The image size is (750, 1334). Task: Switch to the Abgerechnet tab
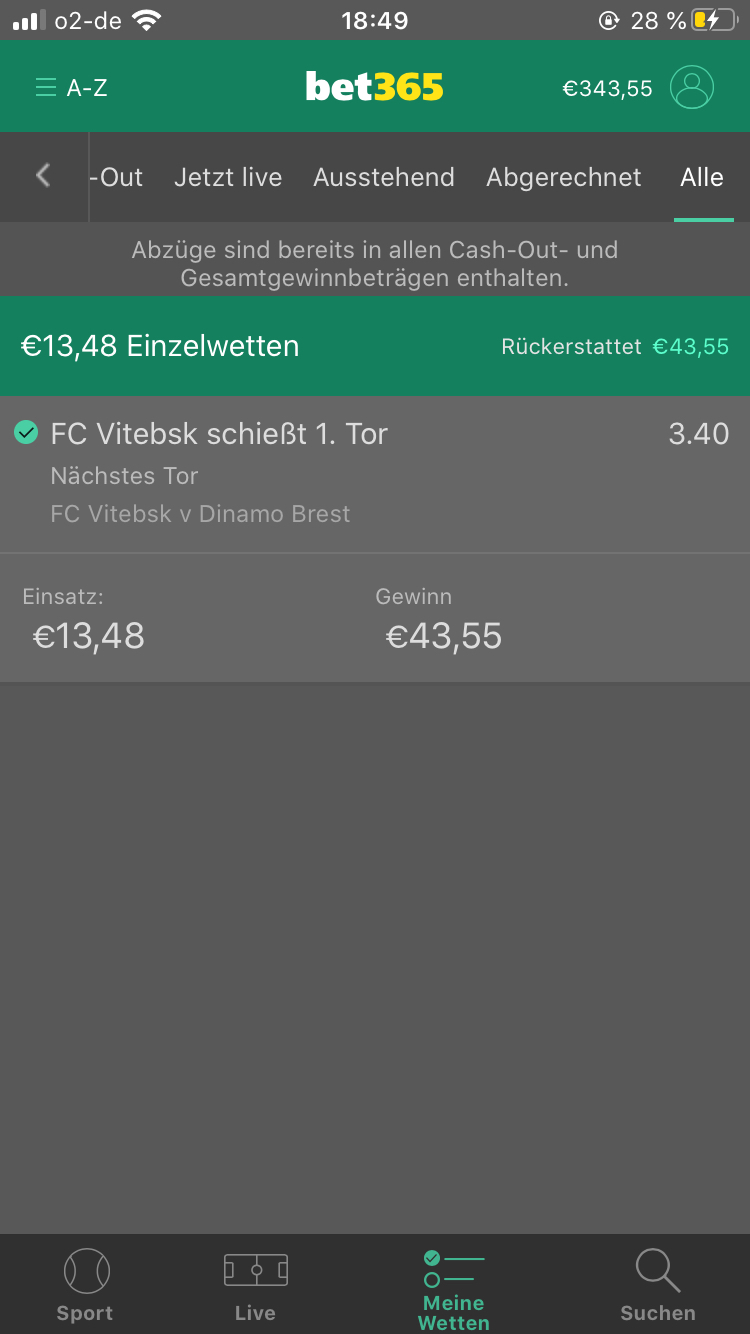coord(564,177)
